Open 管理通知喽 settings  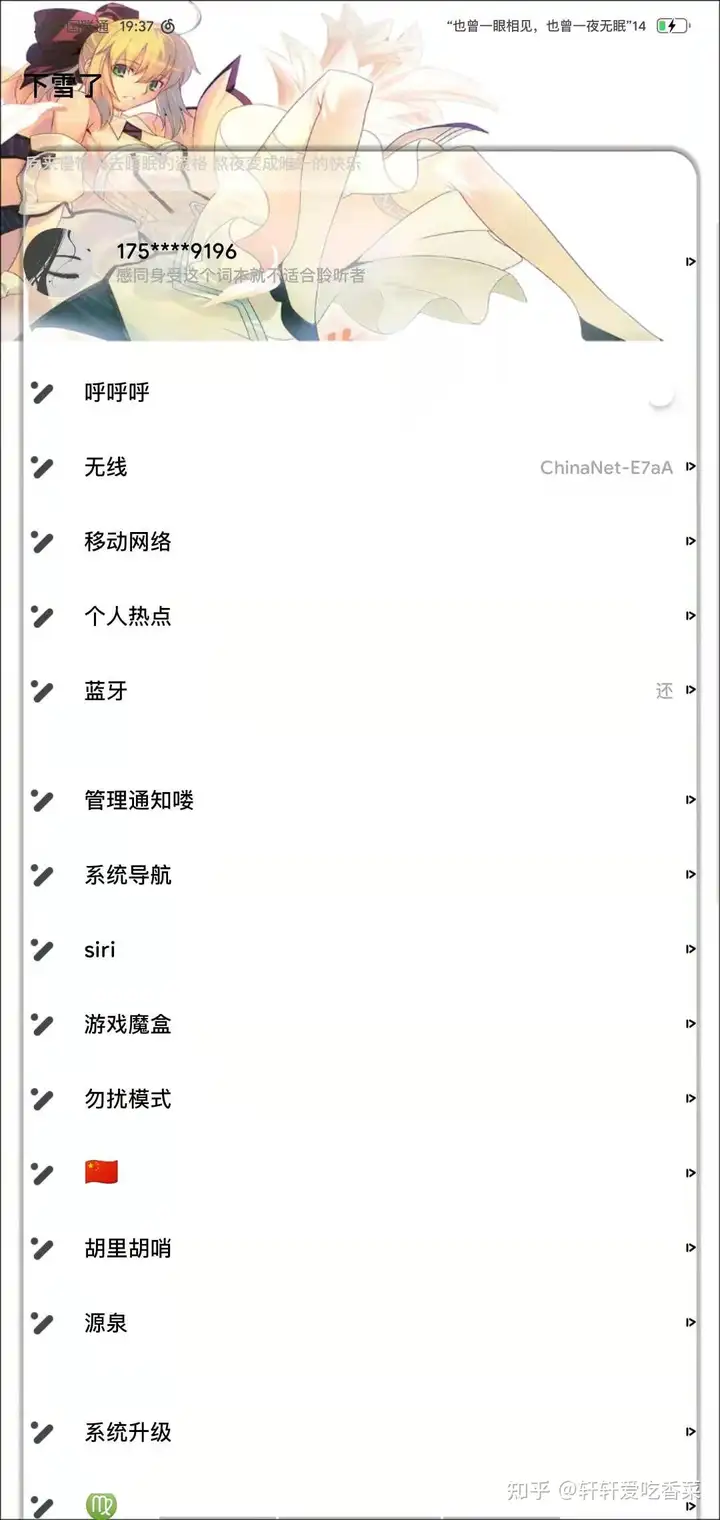[360, 800]
